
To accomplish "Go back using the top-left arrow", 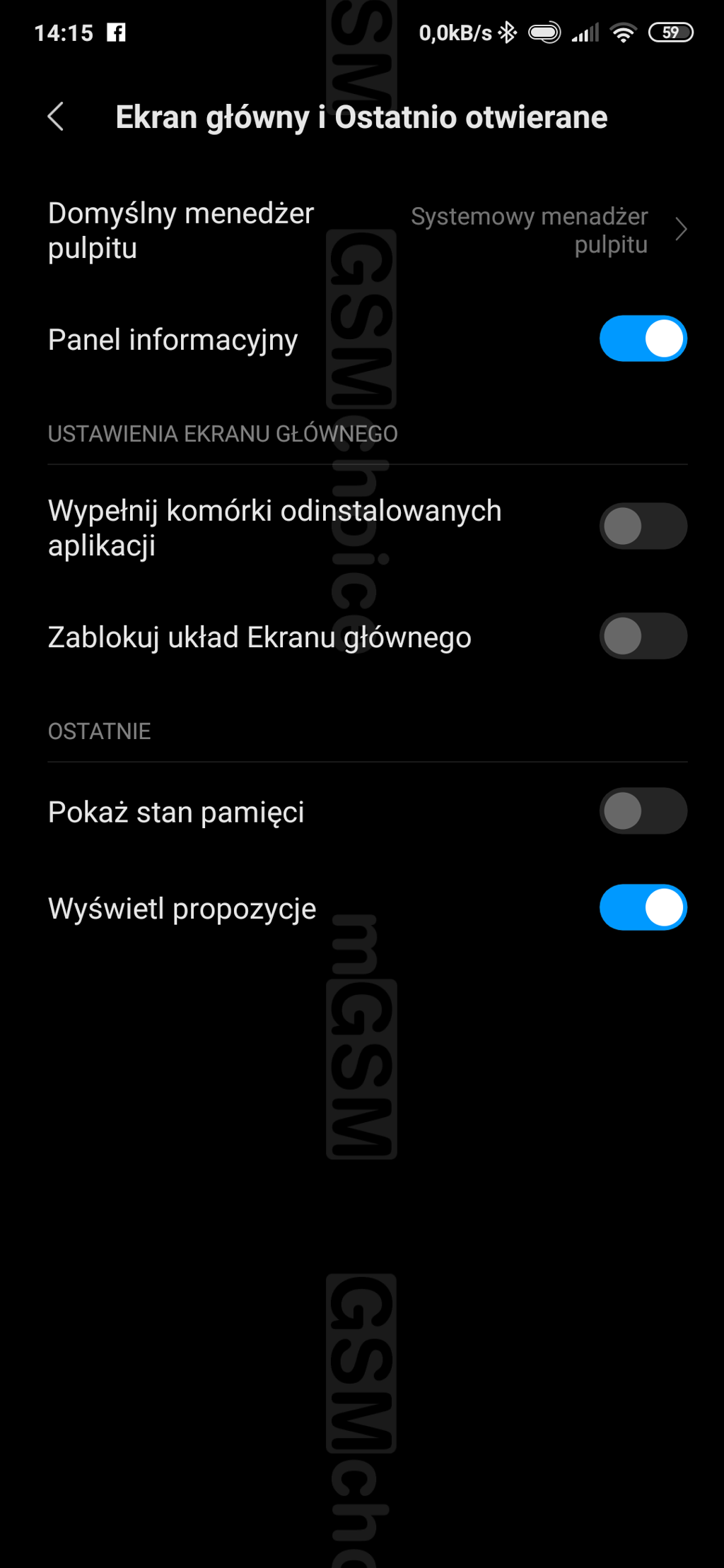I will coord(56,117).
